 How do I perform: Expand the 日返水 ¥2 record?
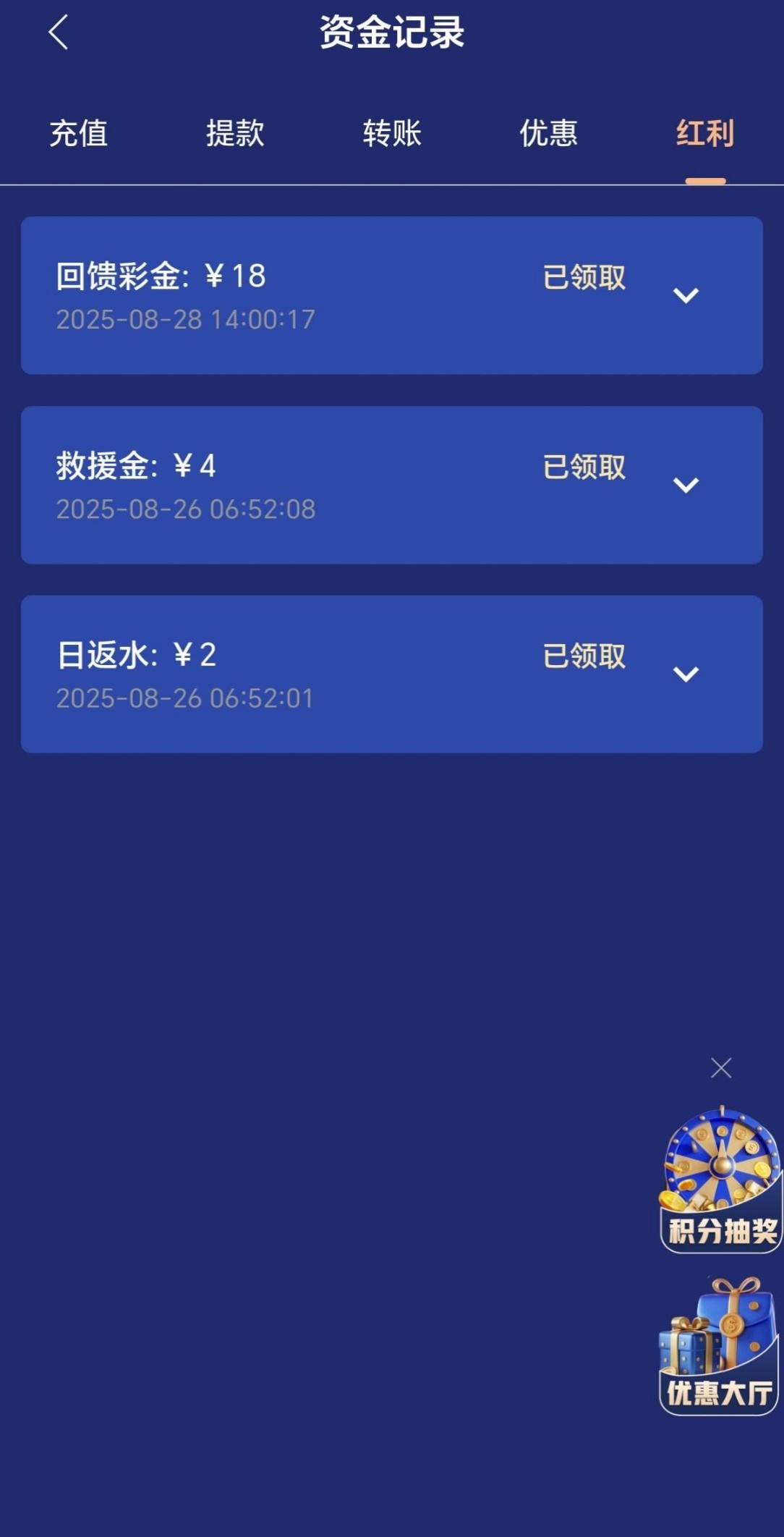click(686, 674)
